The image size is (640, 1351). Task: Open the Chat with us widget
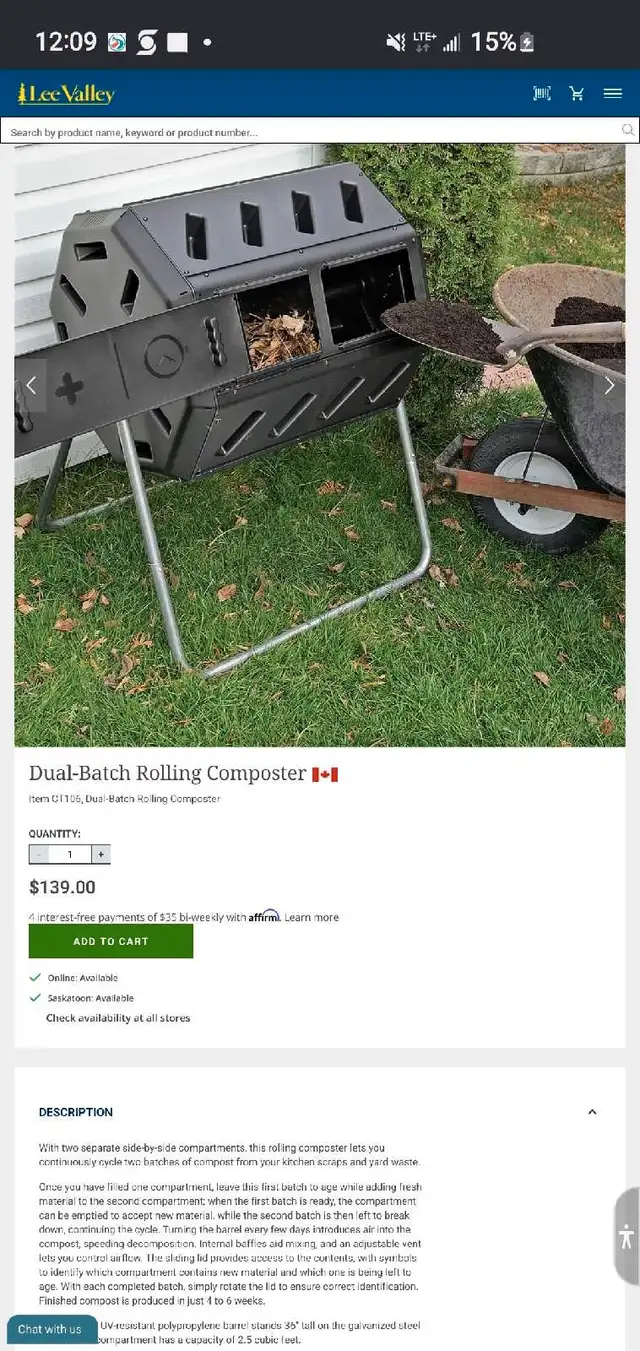pos(50,1329)
